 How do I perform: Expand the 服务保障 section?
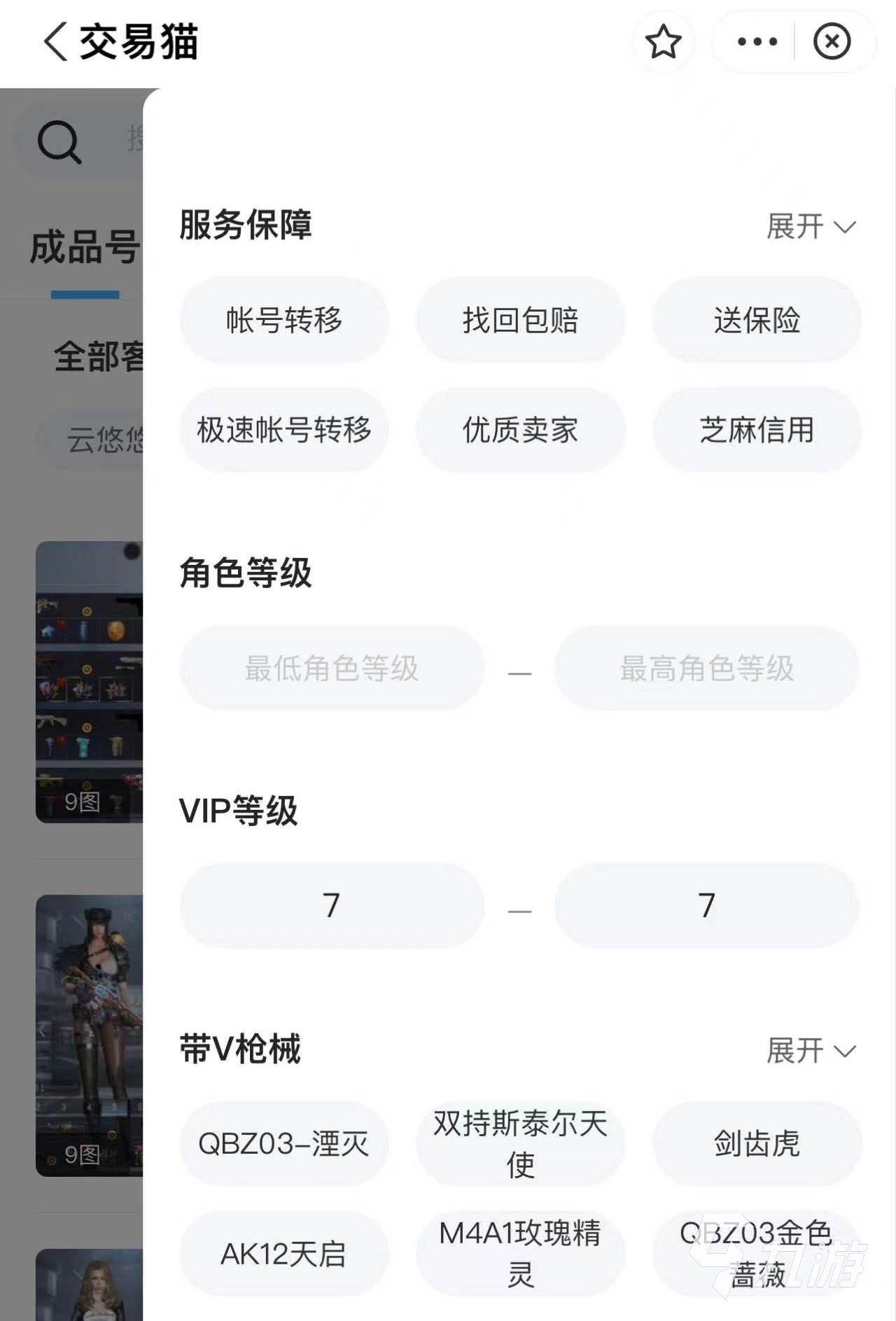(x=811, y=227)
